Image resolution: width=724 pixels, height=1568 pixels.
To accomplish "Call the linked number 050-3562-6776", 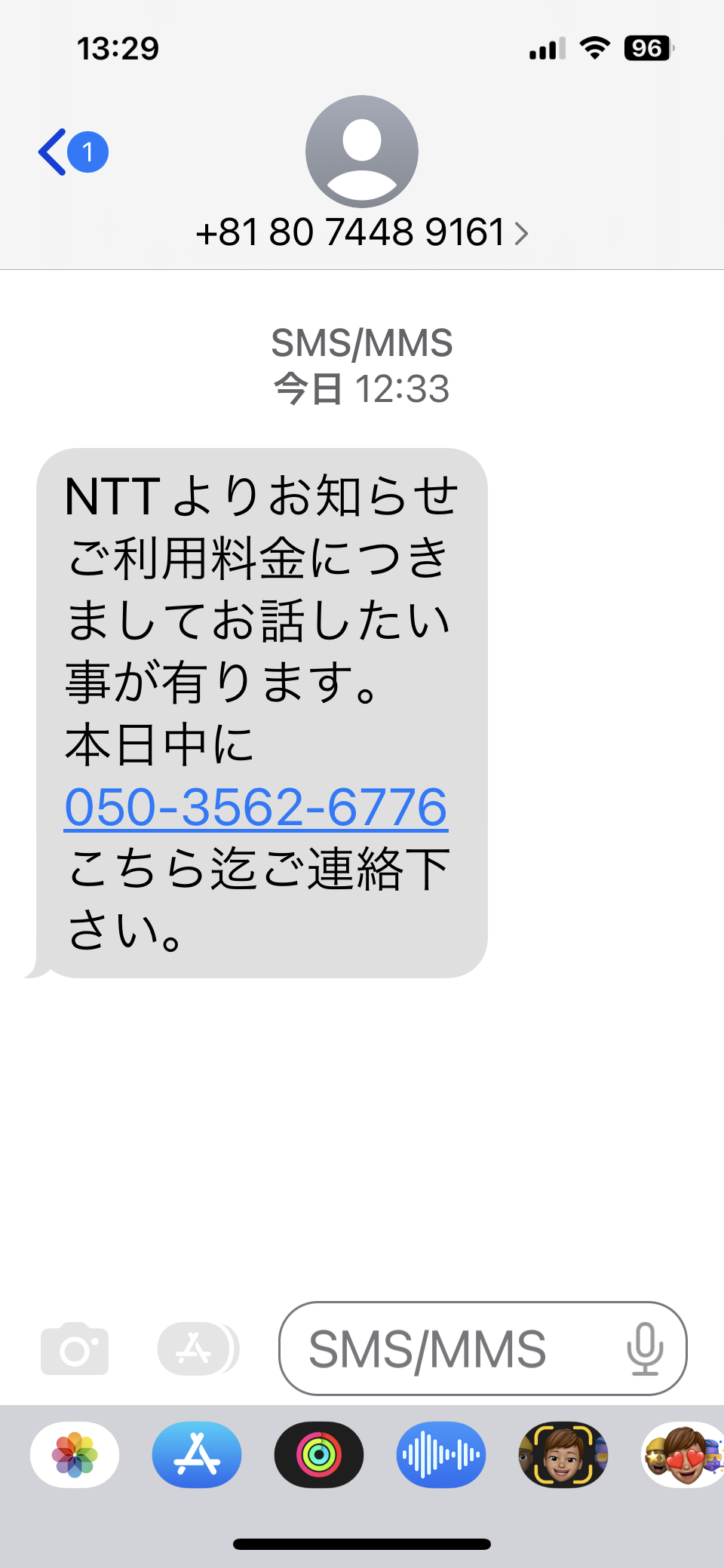I will (256, 807).
